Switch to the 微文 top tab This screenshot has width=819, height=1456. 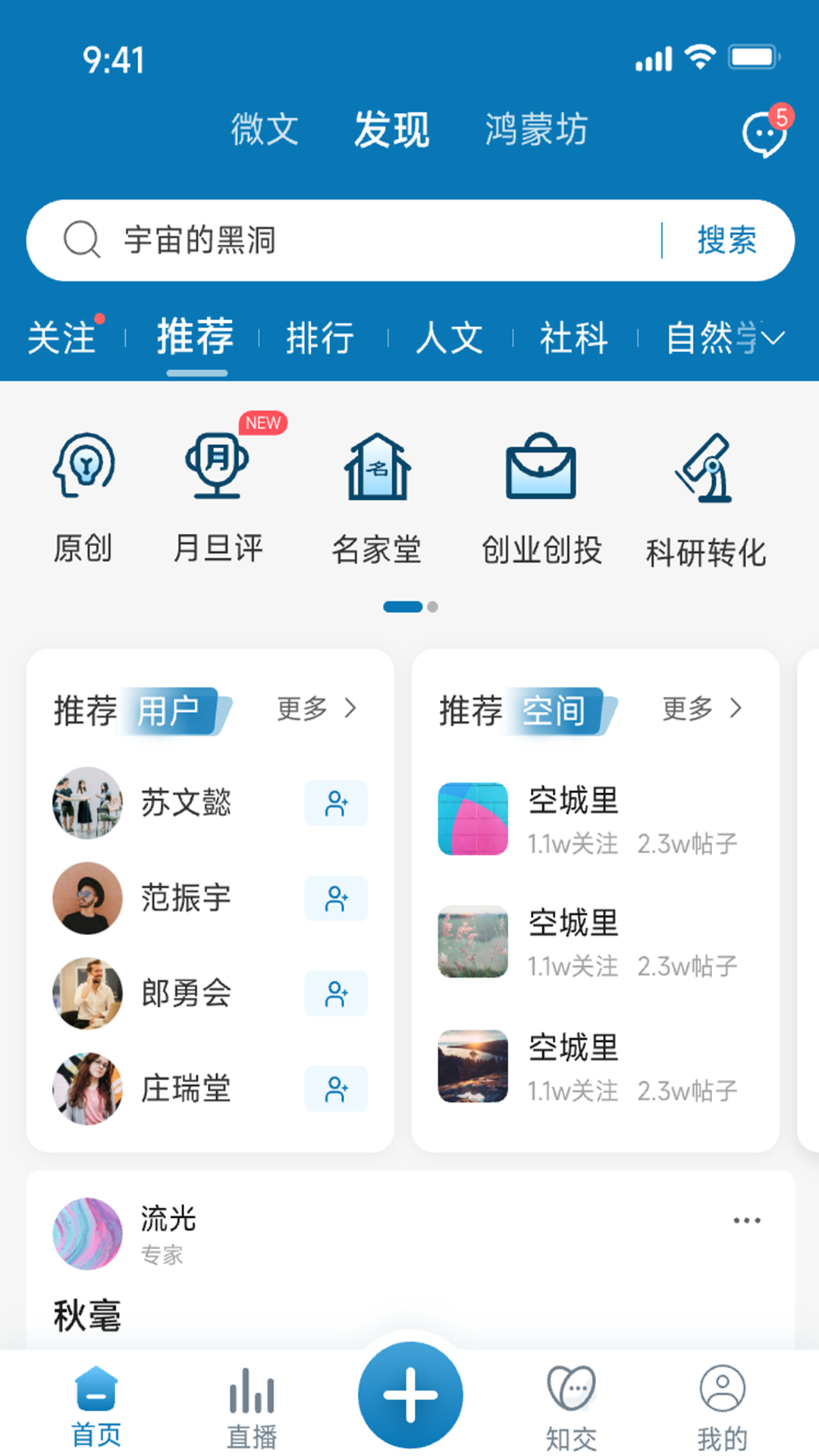point(265,129)
